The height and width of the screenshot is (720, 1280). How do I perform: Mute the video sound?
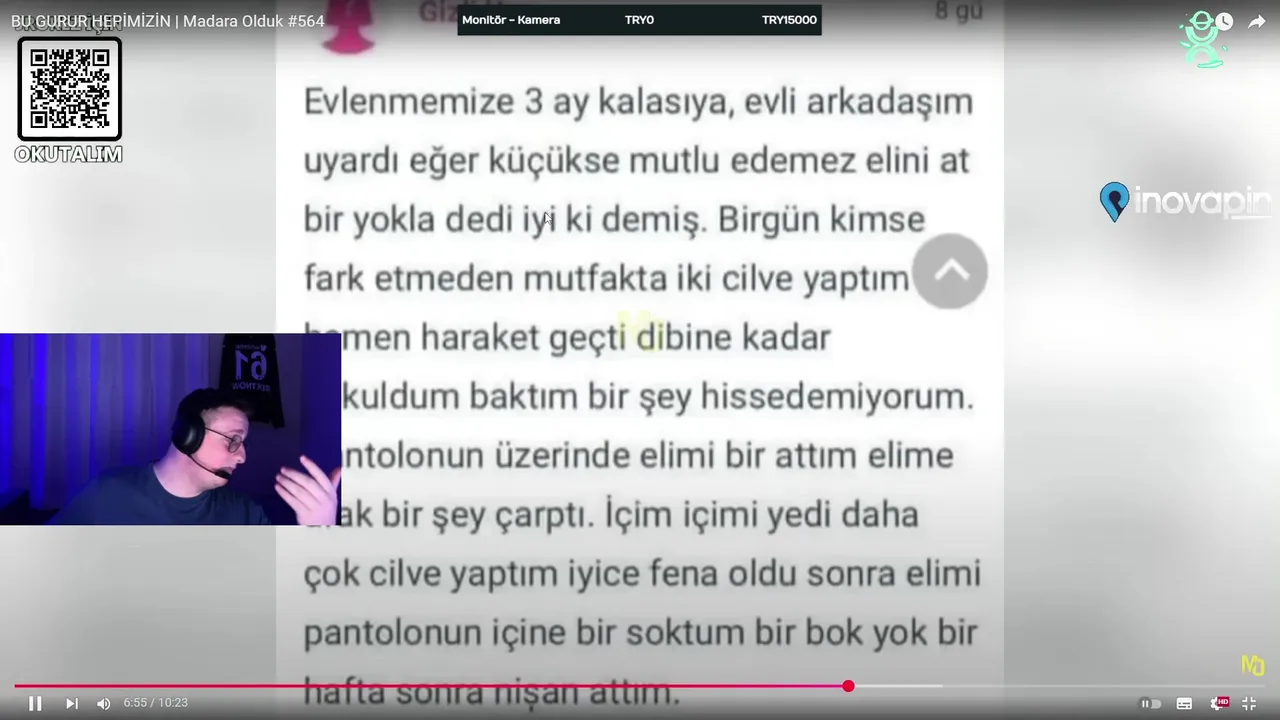tap(104, 703)
